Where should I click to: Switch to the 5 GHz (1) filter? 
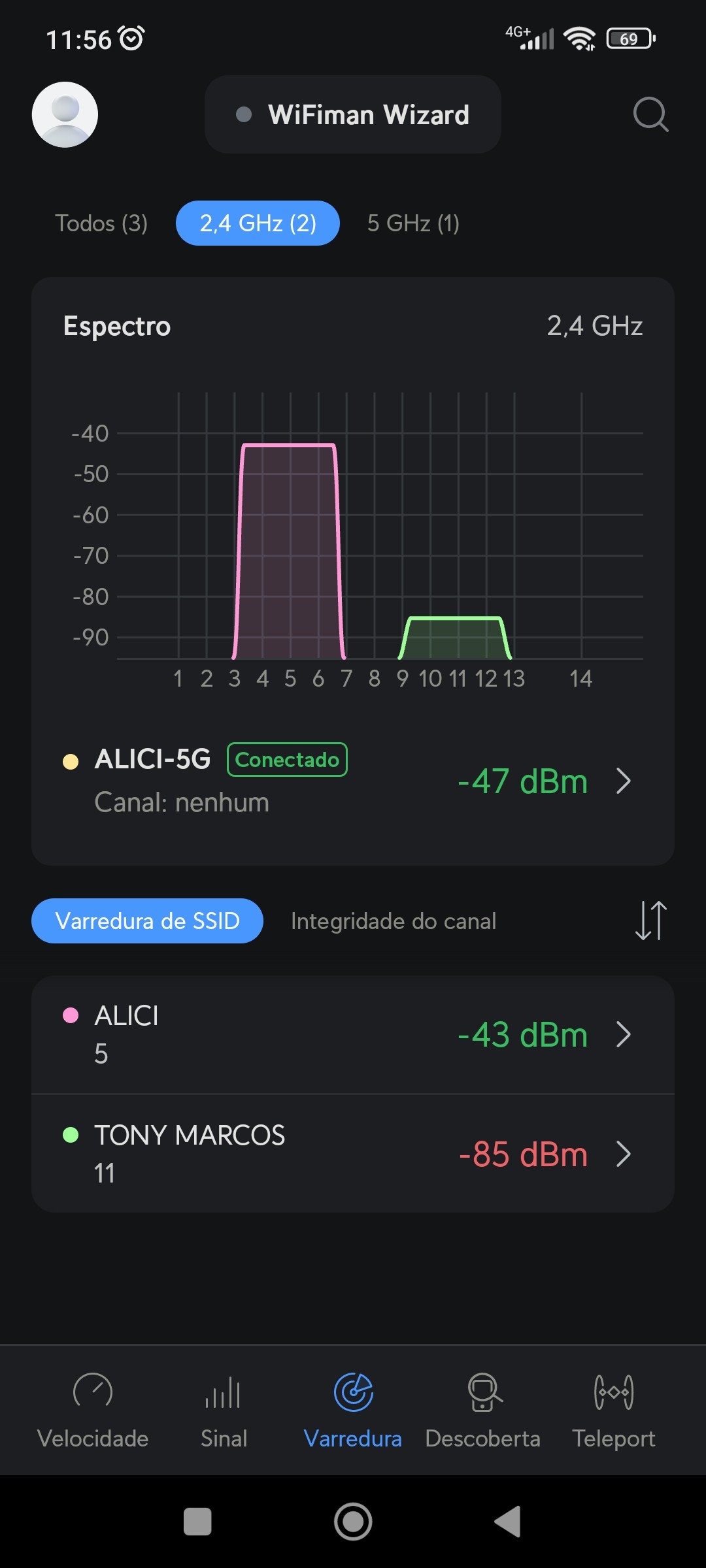[413, 223]
